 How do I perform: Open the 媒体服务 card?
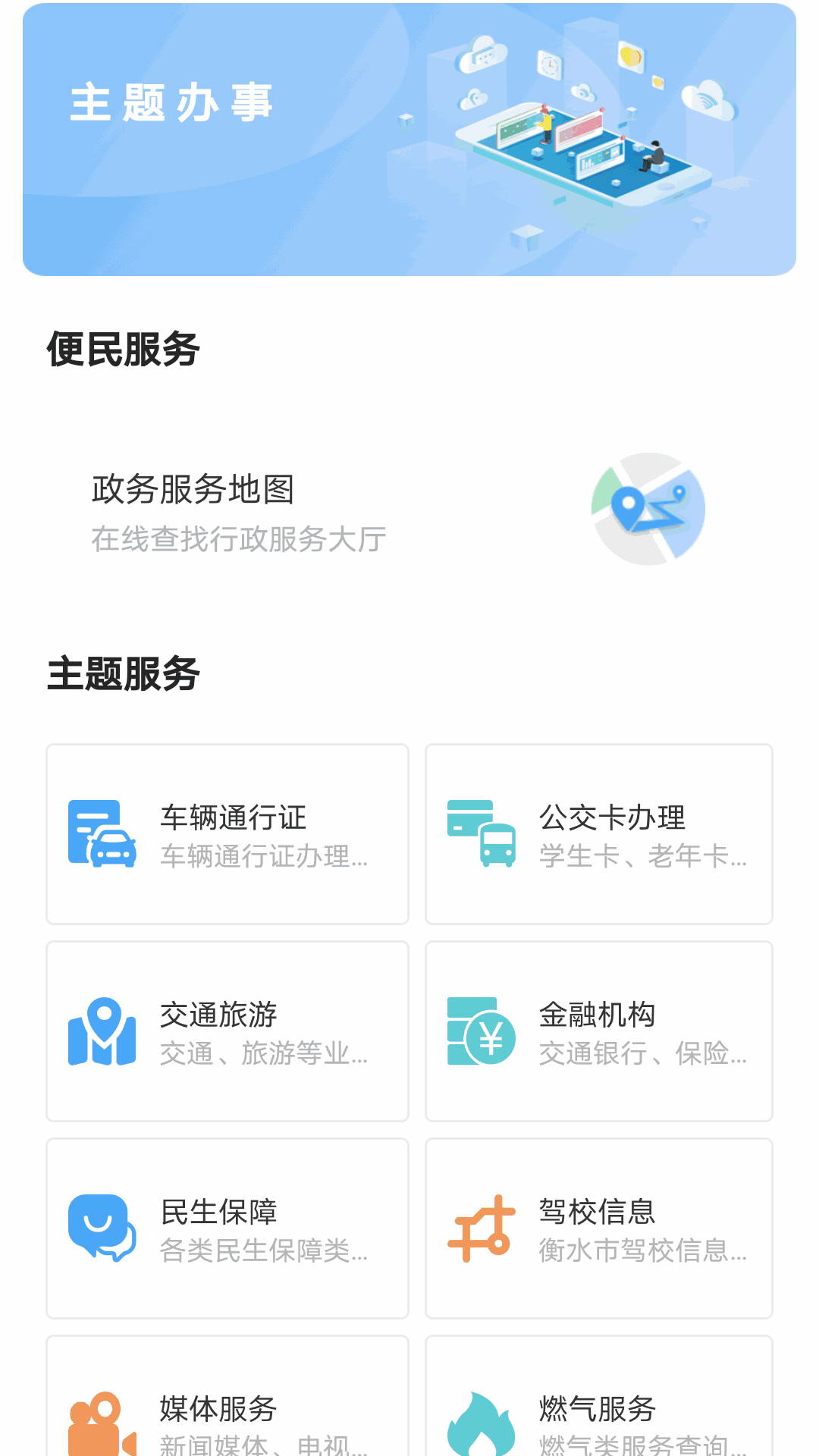pos(227,1410)
